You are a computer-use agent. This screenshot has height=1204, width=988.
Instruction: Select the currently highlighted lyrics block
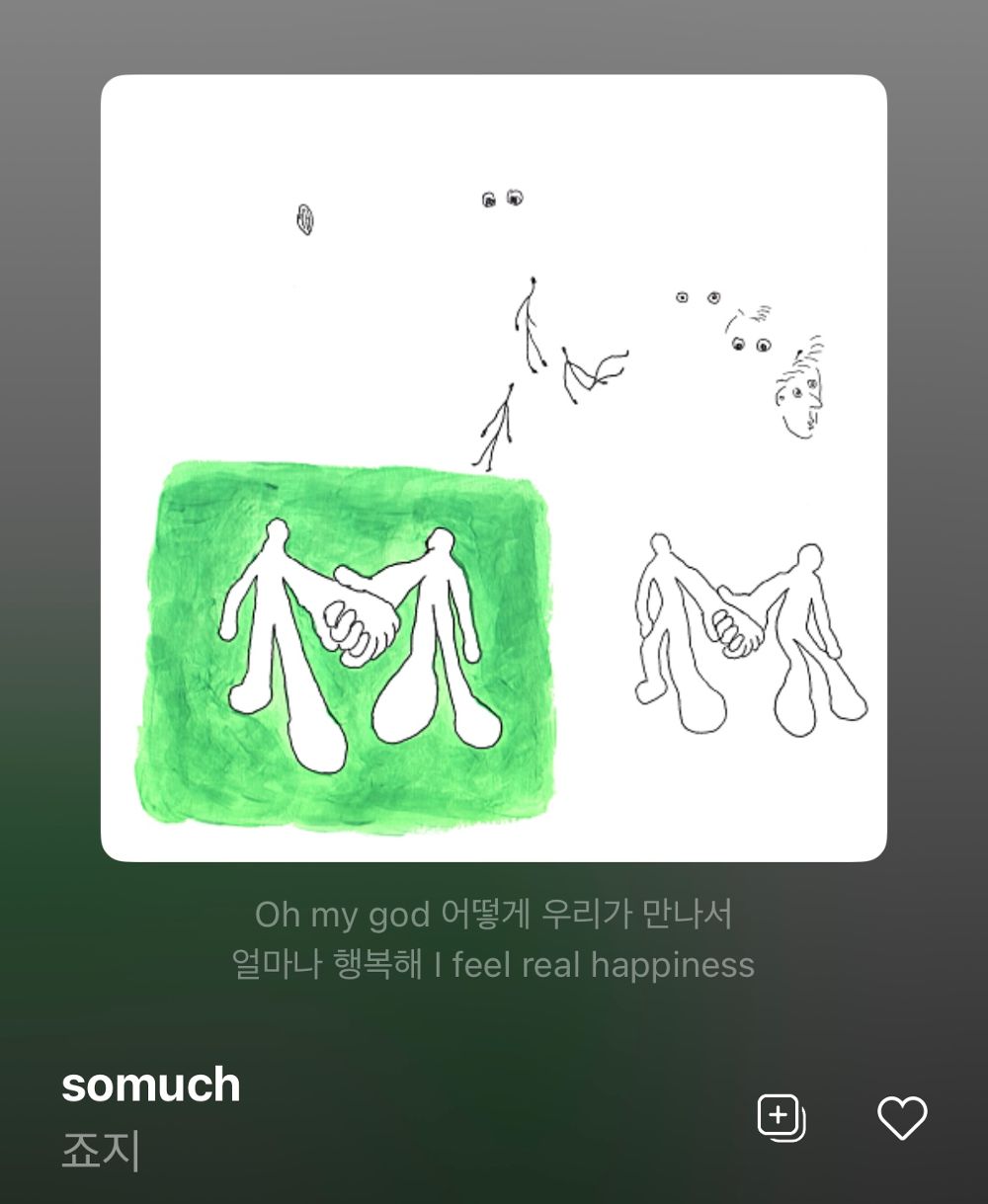pos(494,938)
